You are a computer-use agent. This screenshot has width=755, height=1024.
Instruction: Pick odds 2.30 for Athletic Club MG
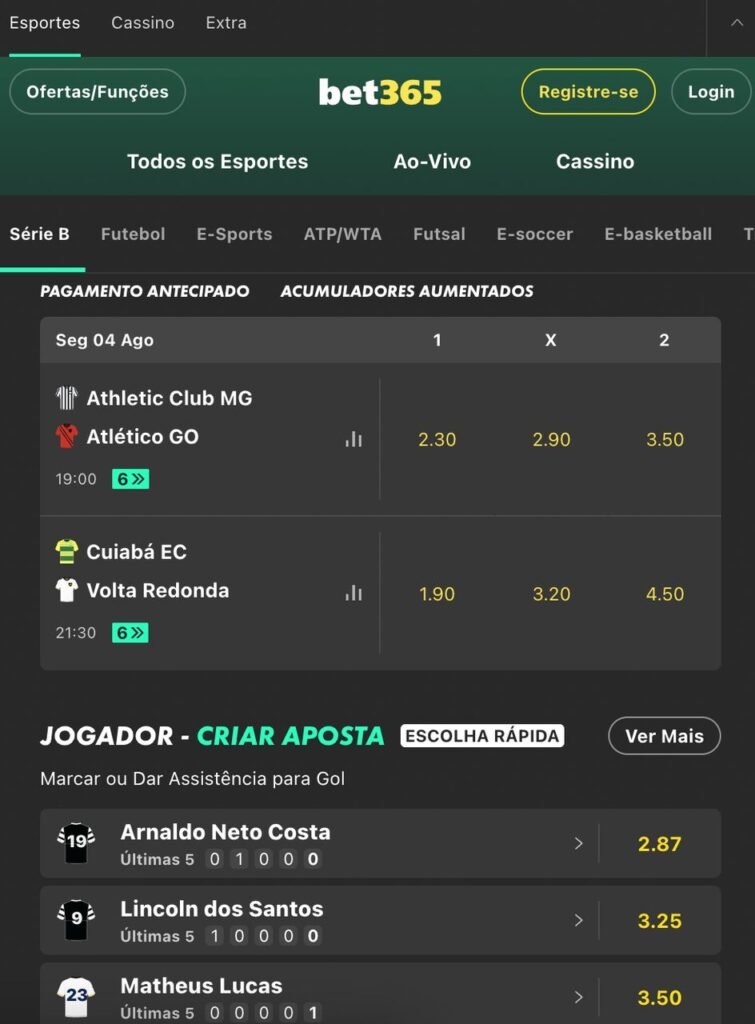click(x=437, y=439)
